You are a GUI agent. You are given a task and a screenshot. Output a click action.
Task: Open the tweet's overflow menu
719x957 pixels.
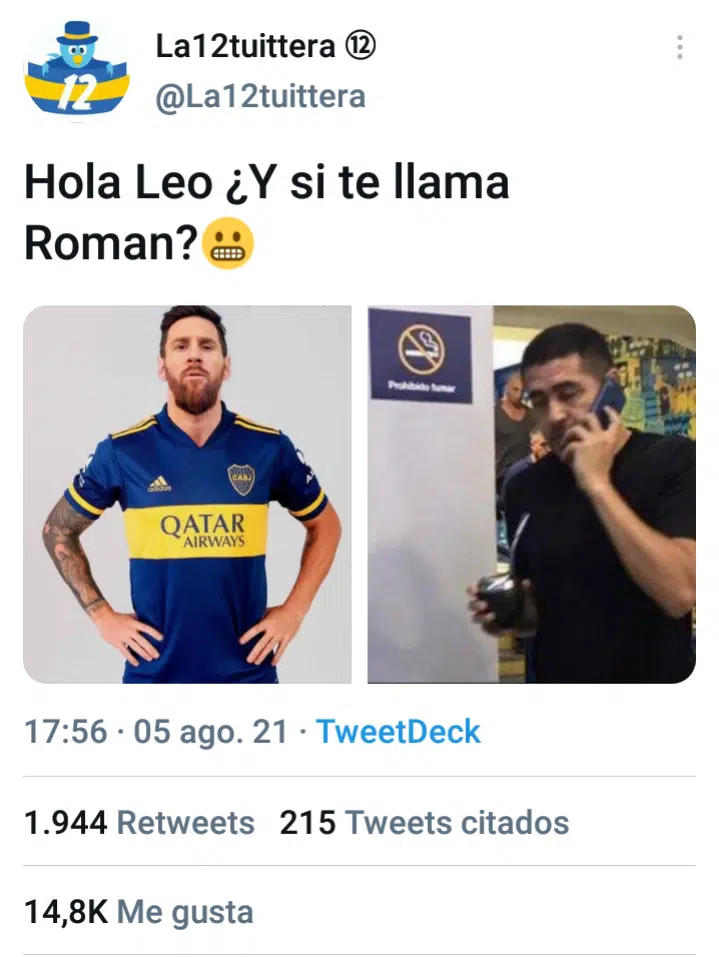680,47
